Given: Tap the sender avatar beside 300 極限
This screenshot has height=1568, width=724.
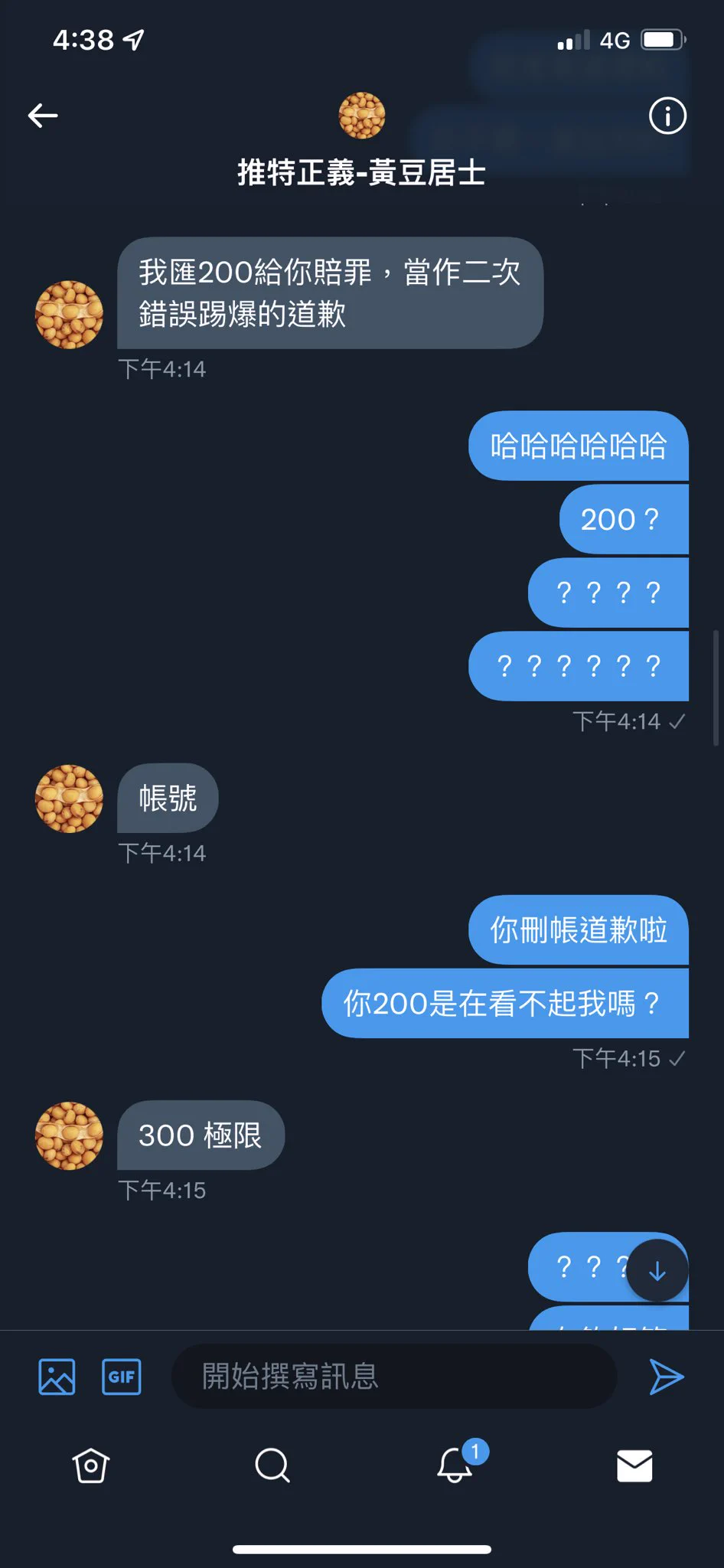Looking at the screenshot, I should (69, 1135).
